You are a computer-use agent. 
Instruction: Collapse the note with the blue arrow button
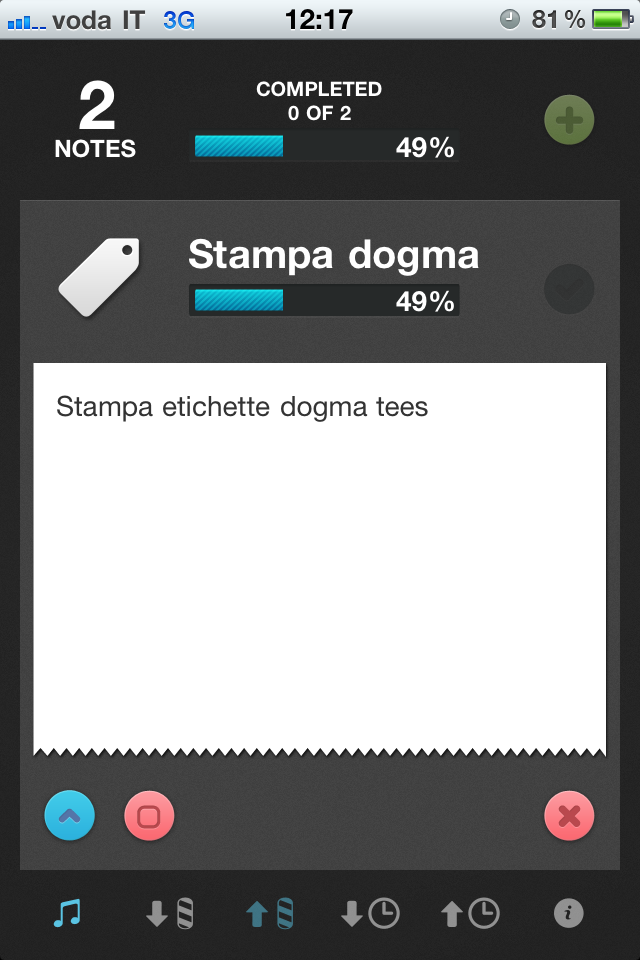70,816
